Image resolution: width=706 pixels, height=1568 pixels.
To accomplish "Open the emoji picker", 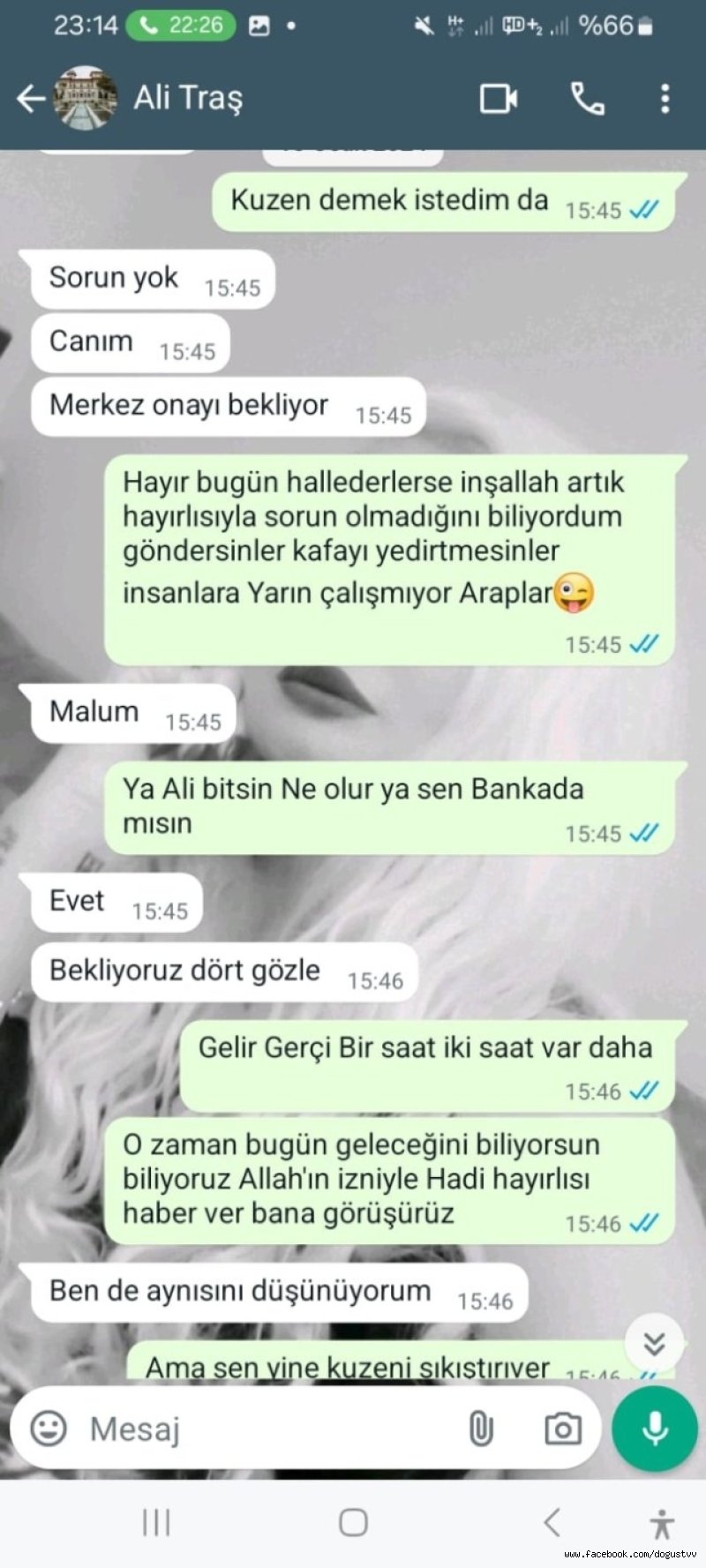I will coord(49,1428).
